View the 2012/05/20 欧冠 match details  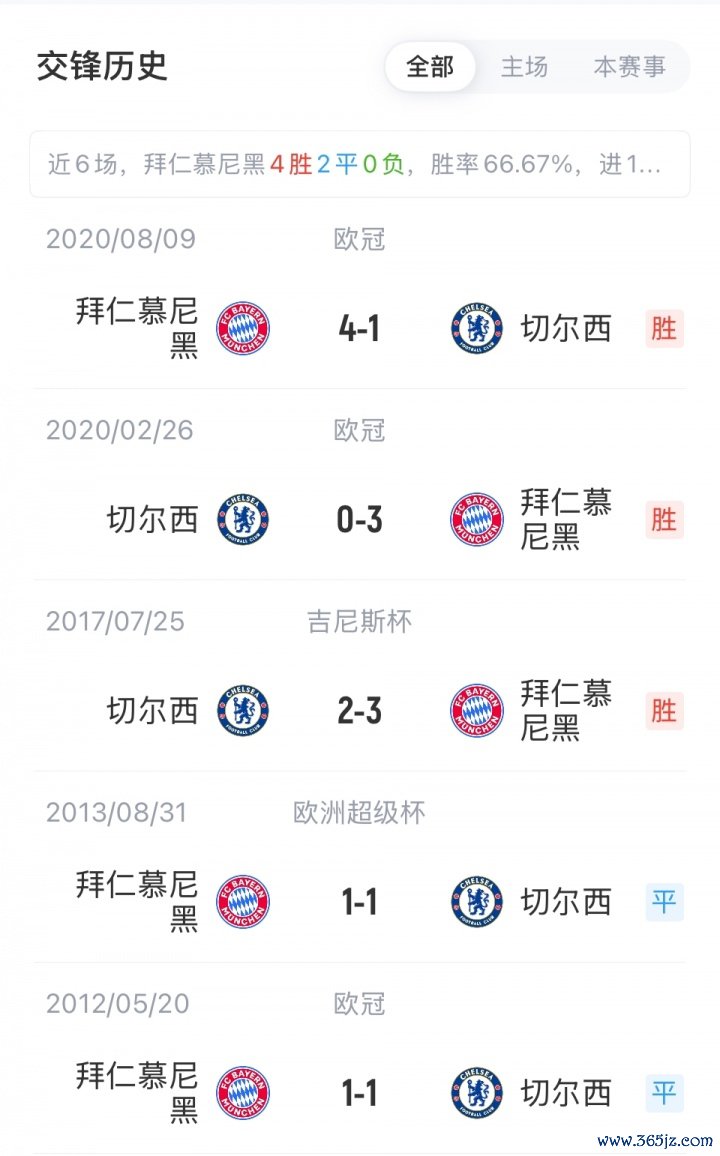360,1093
